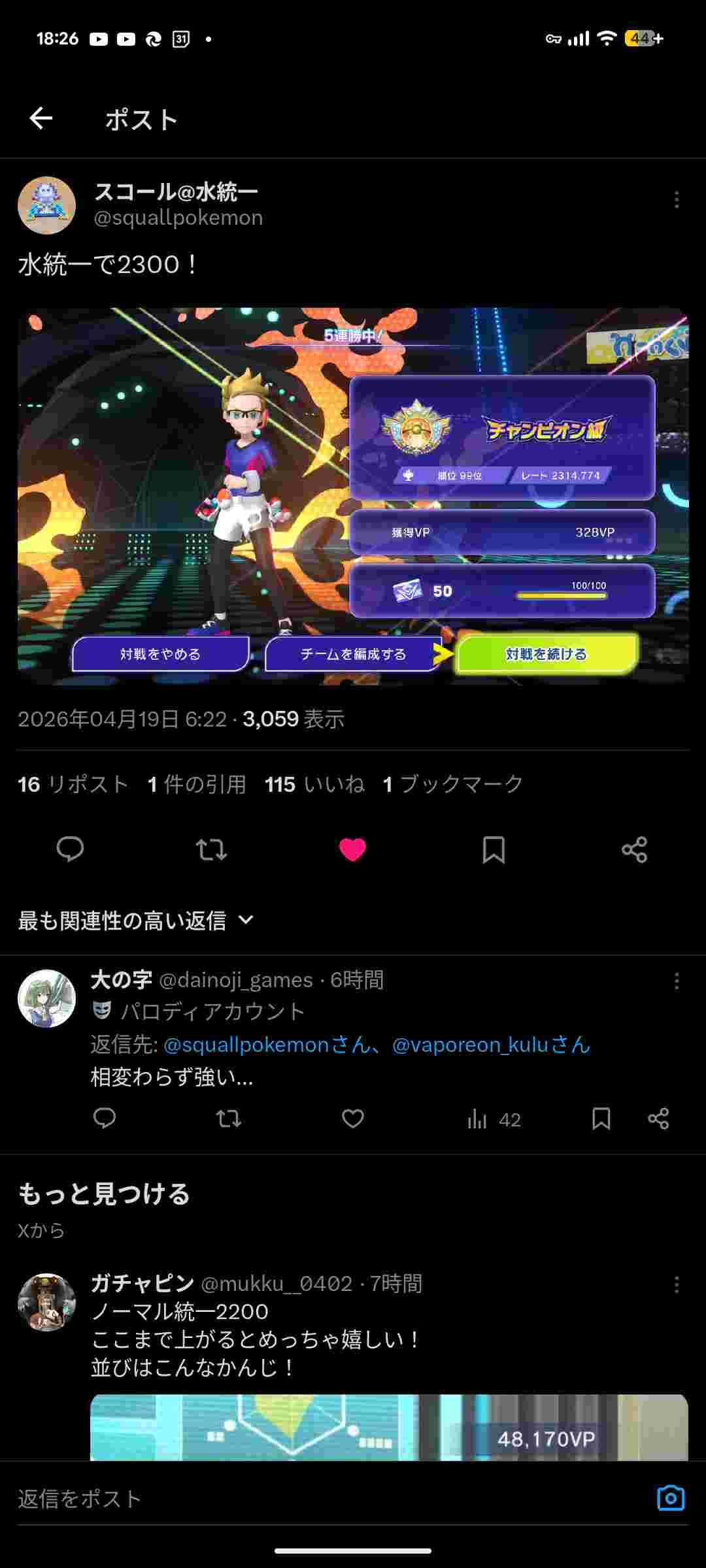Open スコール@水統一's profile picture
This screenshot has height=1568, width=706.
click(x=46, y=205)
